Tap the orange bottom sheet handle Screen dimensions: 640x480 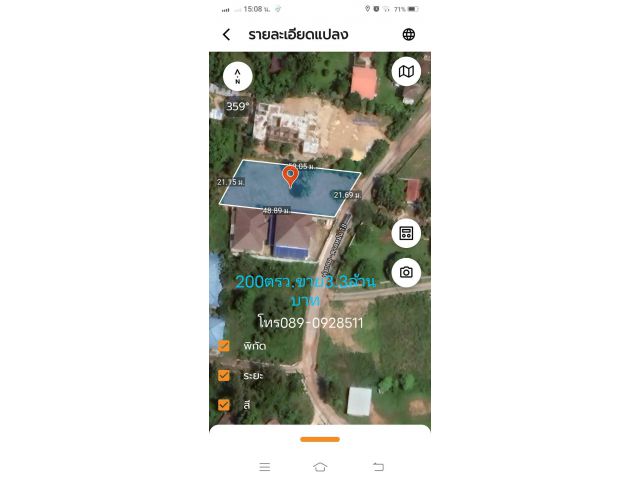click(320, 439)
